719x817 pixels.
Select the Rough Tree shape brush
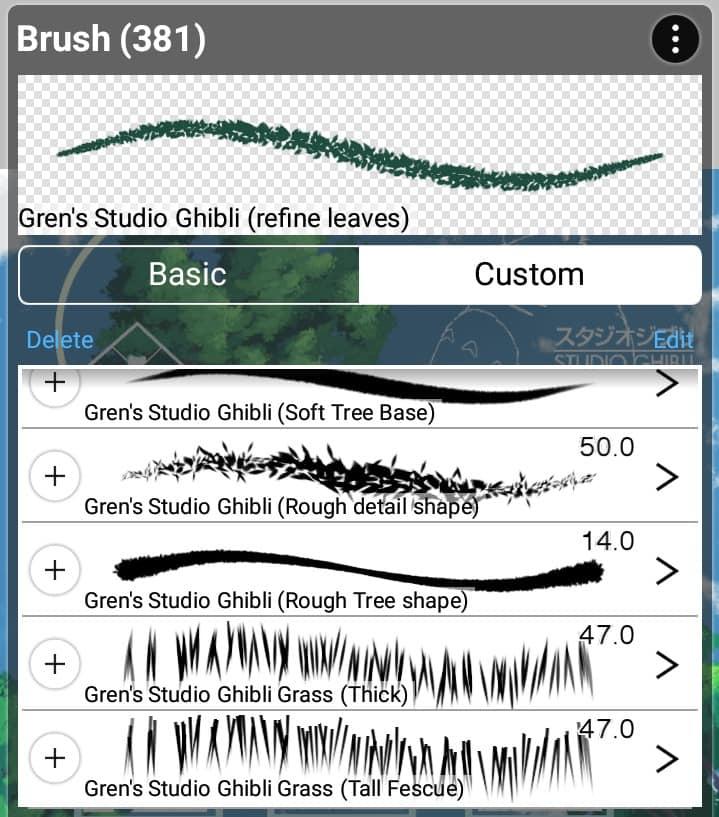point(360,570)
